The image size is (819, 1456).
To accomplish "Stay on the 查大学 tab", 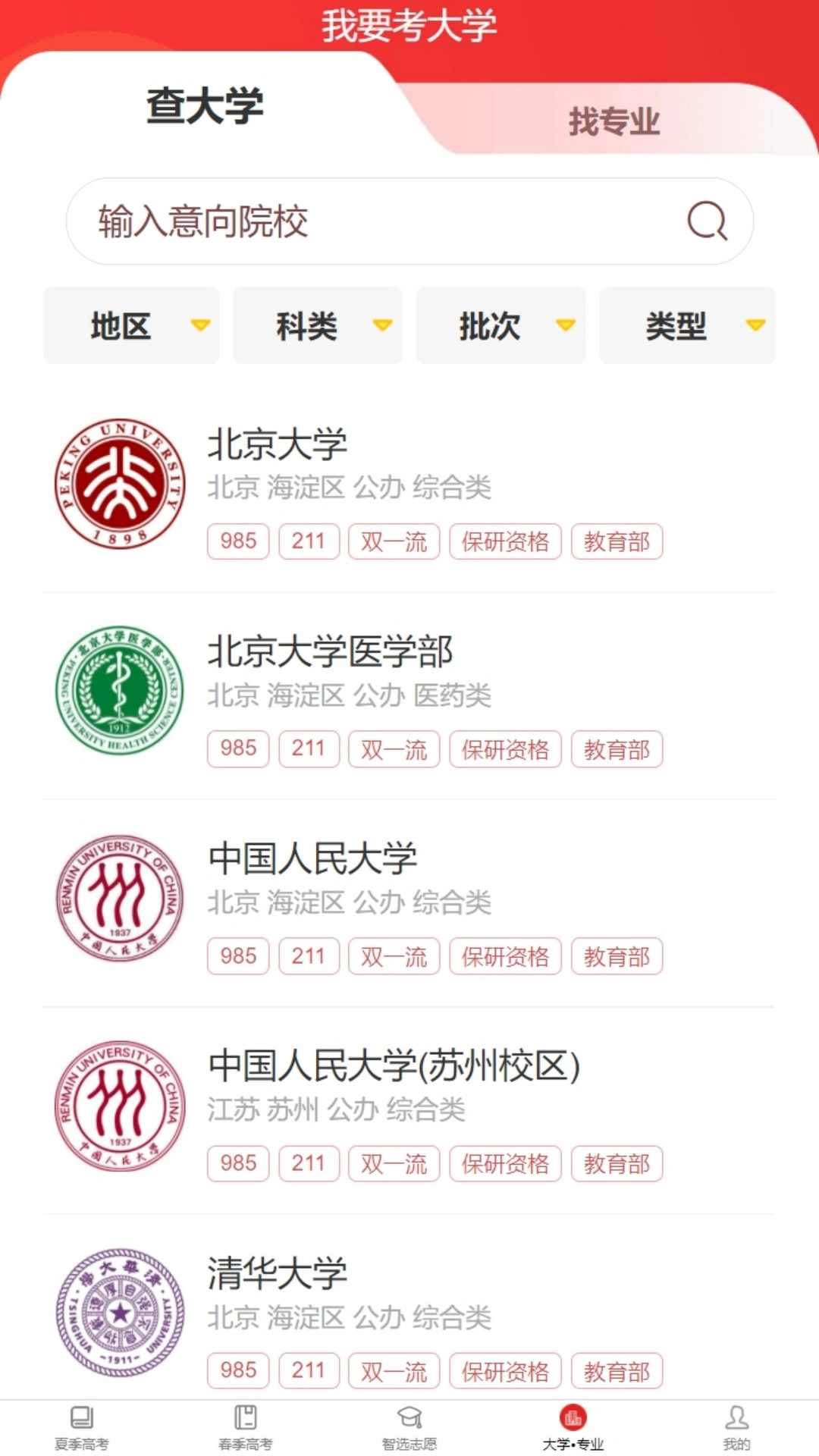I will tap(203, 106).
